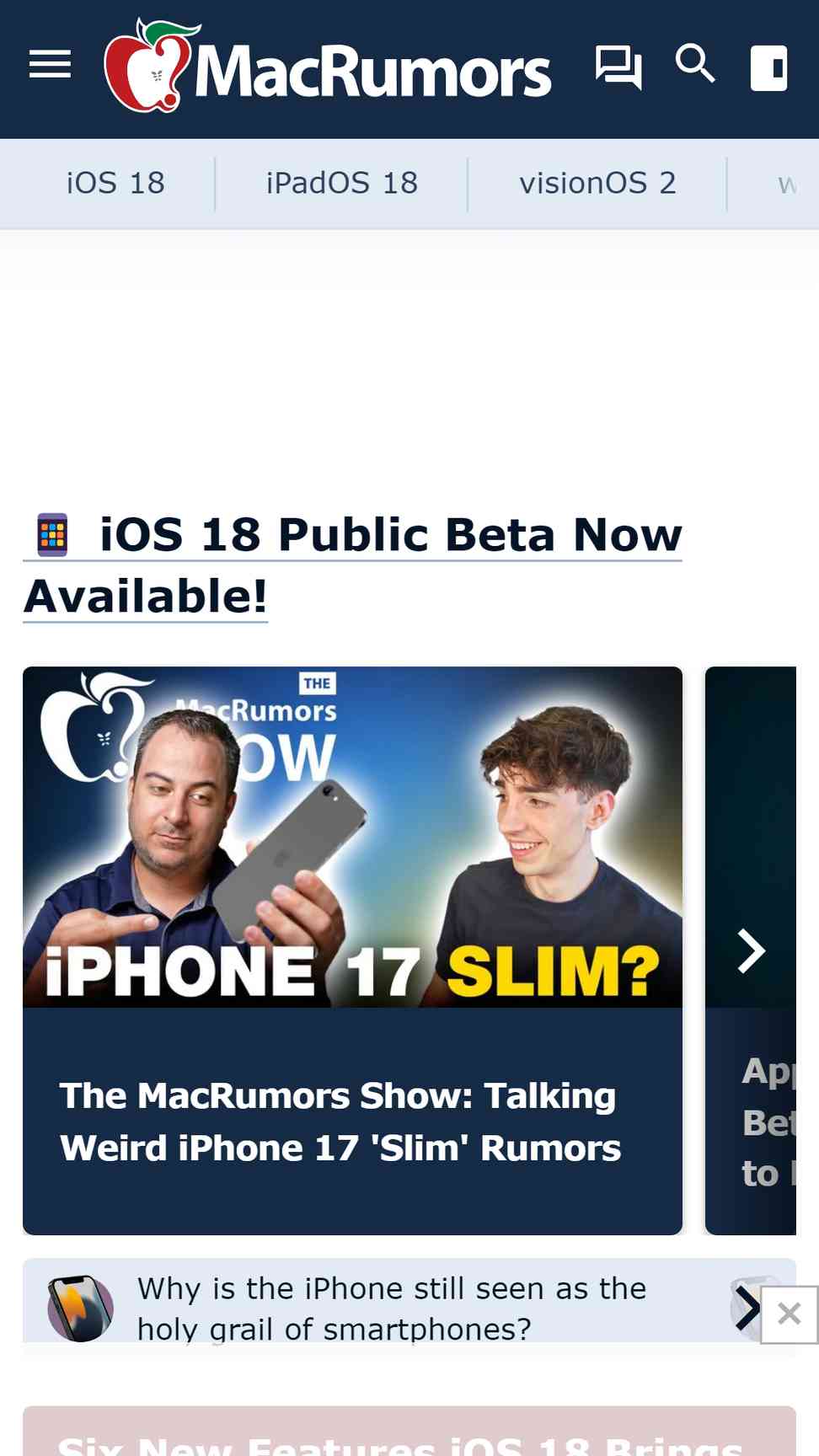819x1456 pixels.
Task: Open the MacRumors Show iPhone 17 Slim card
Action: [x=352, y=950]
